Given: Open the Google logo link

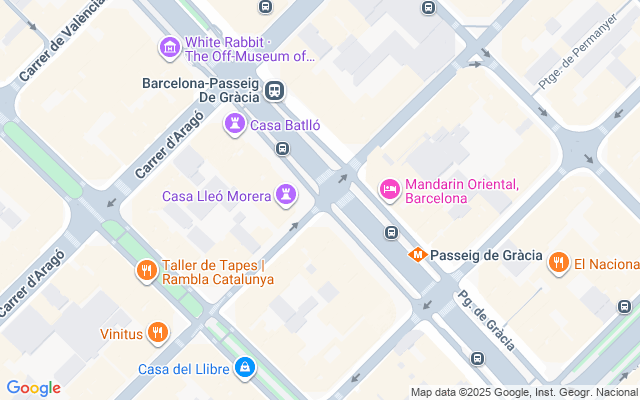Looking at the screenshot, I should point(33,388).
